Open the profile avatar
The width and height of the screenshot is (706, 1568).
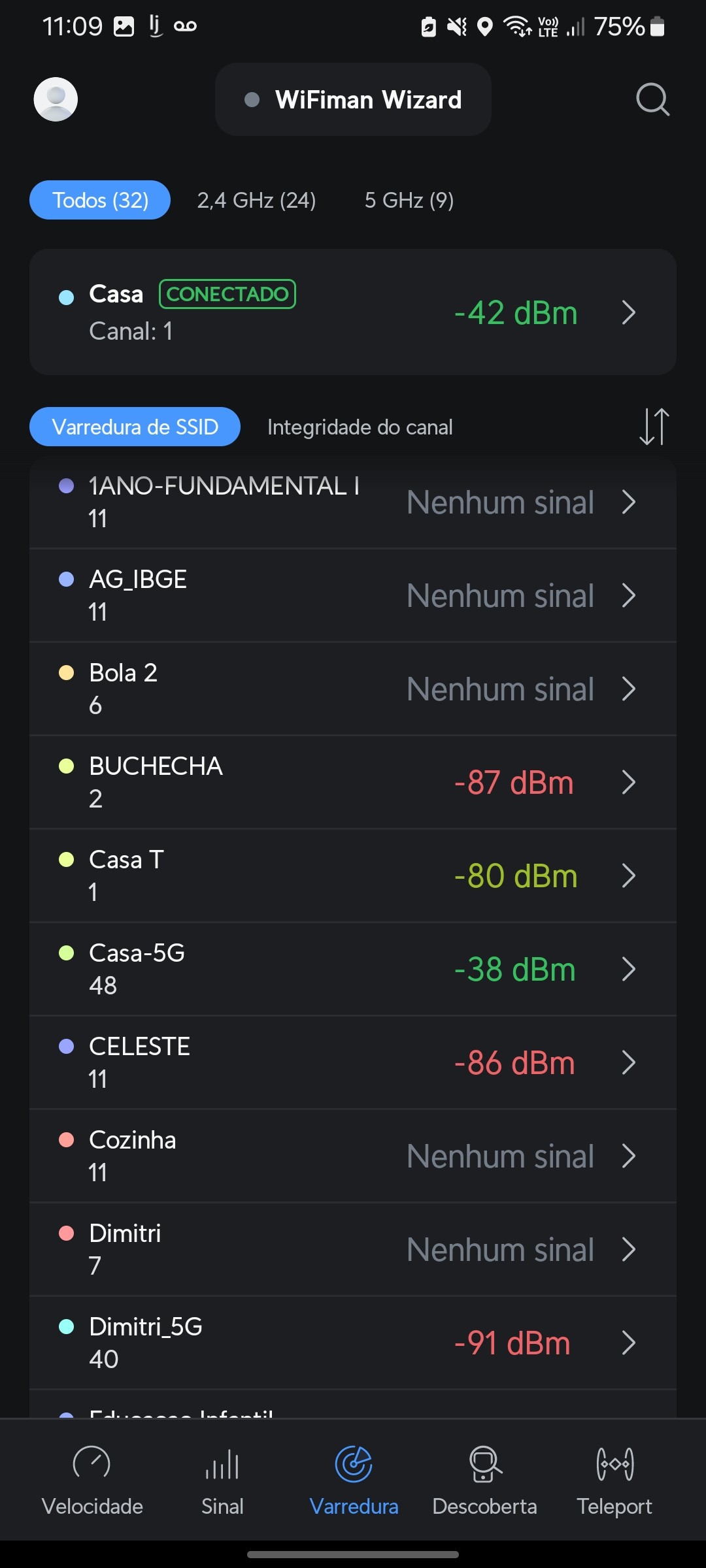point(56,99)
